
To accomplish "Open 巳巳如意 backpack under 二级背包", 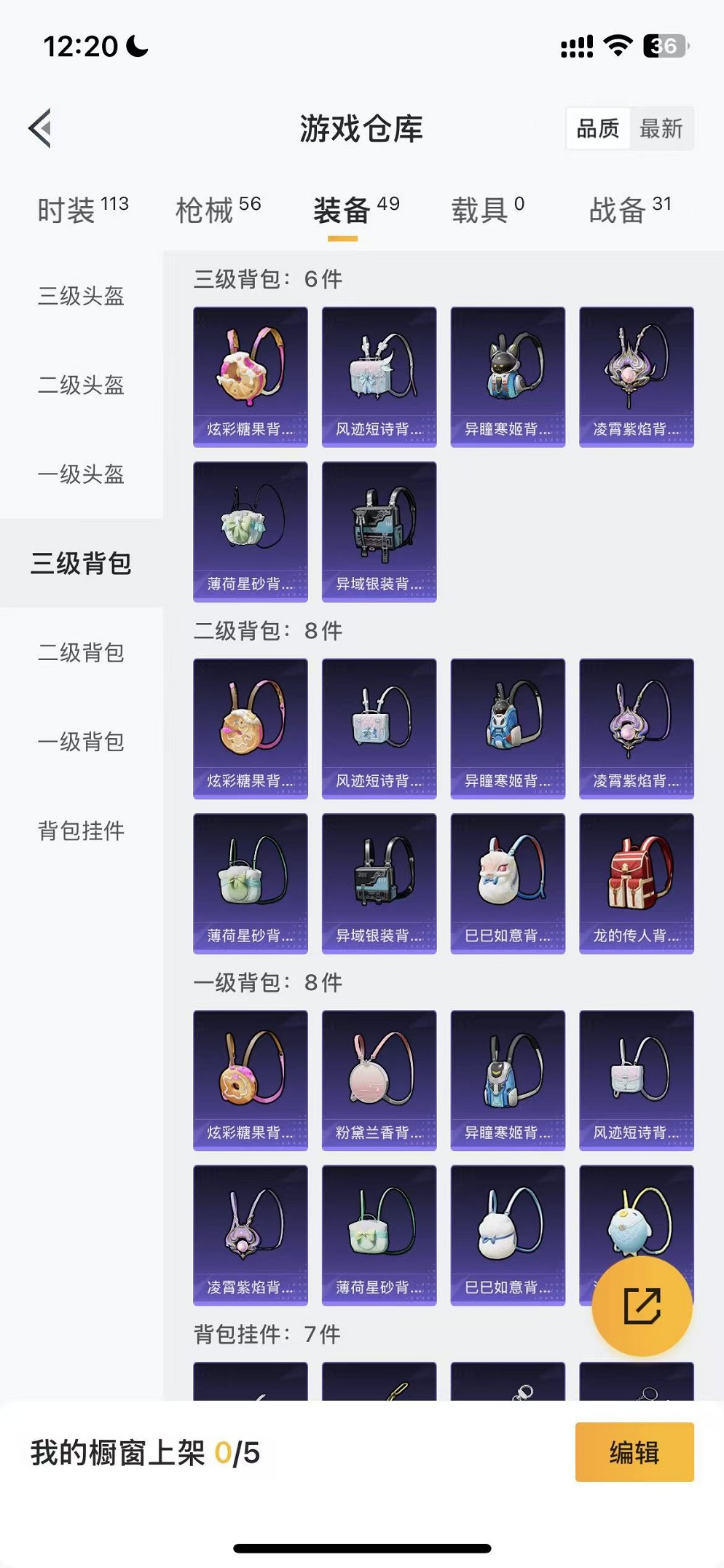I will click(508, 883).
